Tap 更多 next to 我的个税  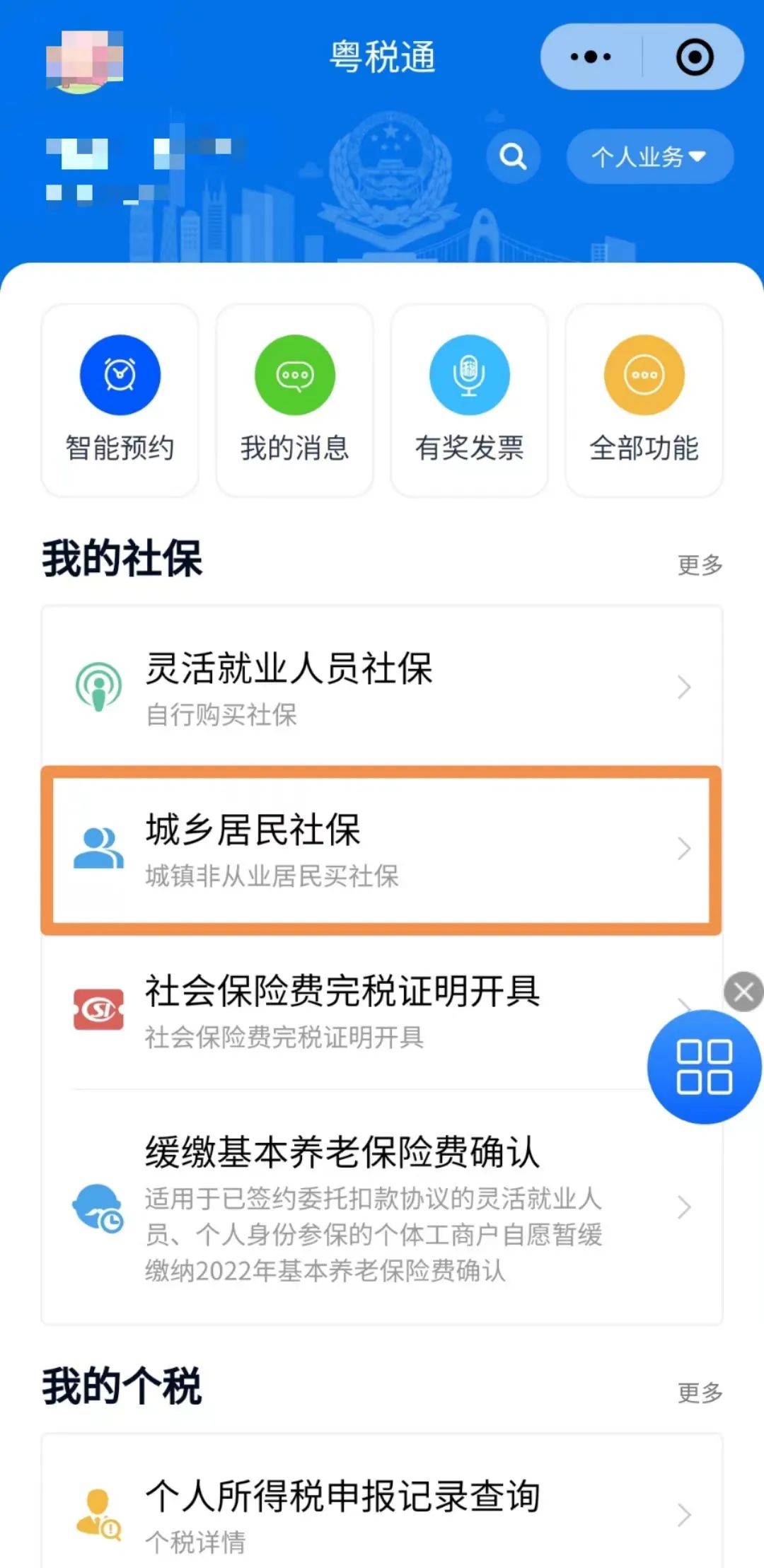[x=699, y=1392]
